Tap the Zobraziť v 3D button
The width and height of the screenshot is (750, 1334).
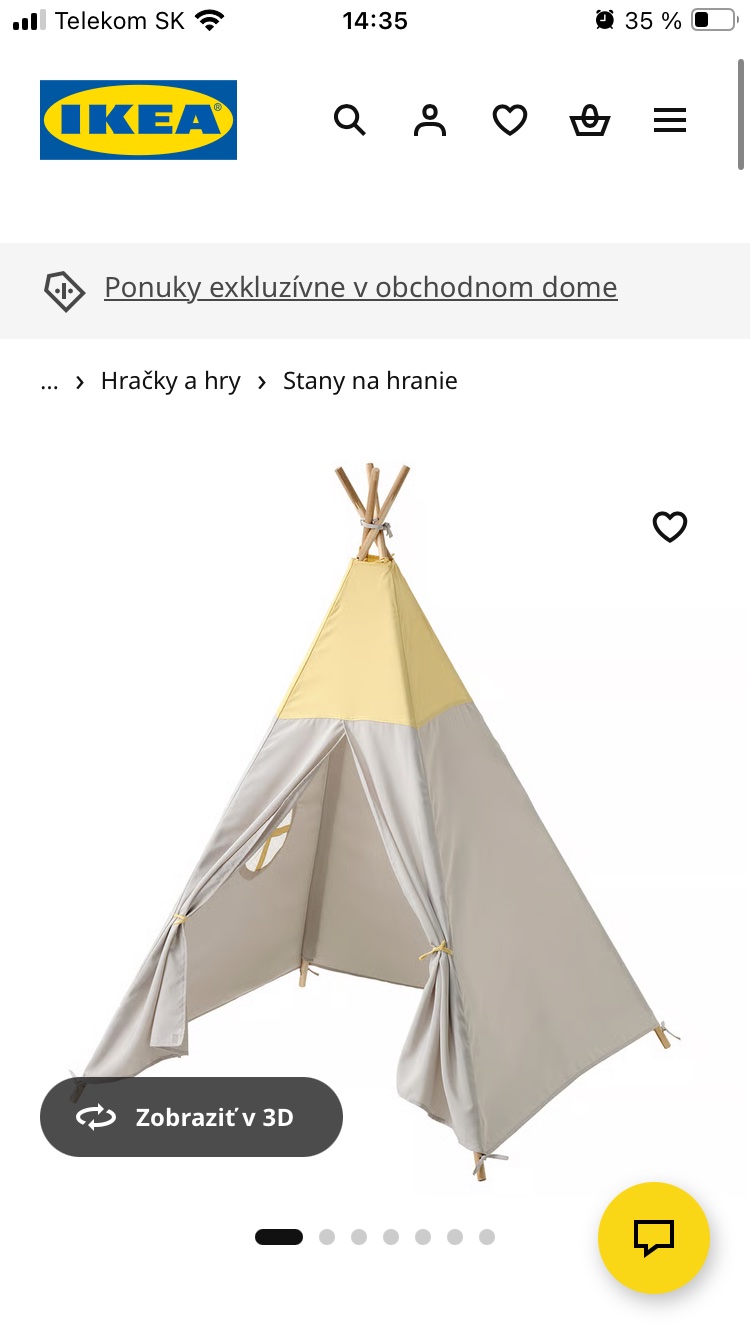pyautogui.click(x=191, y=1117)
